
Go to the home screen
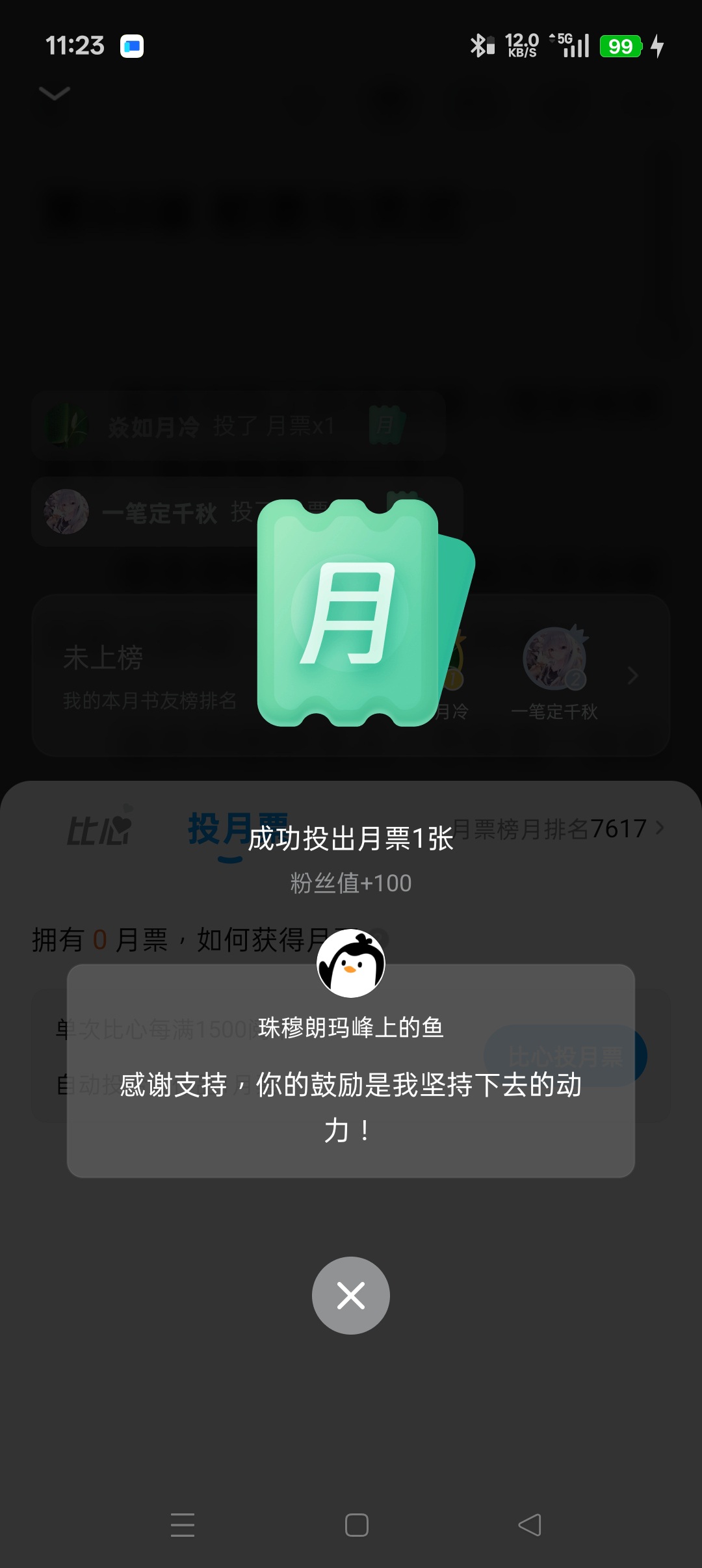356,1524
